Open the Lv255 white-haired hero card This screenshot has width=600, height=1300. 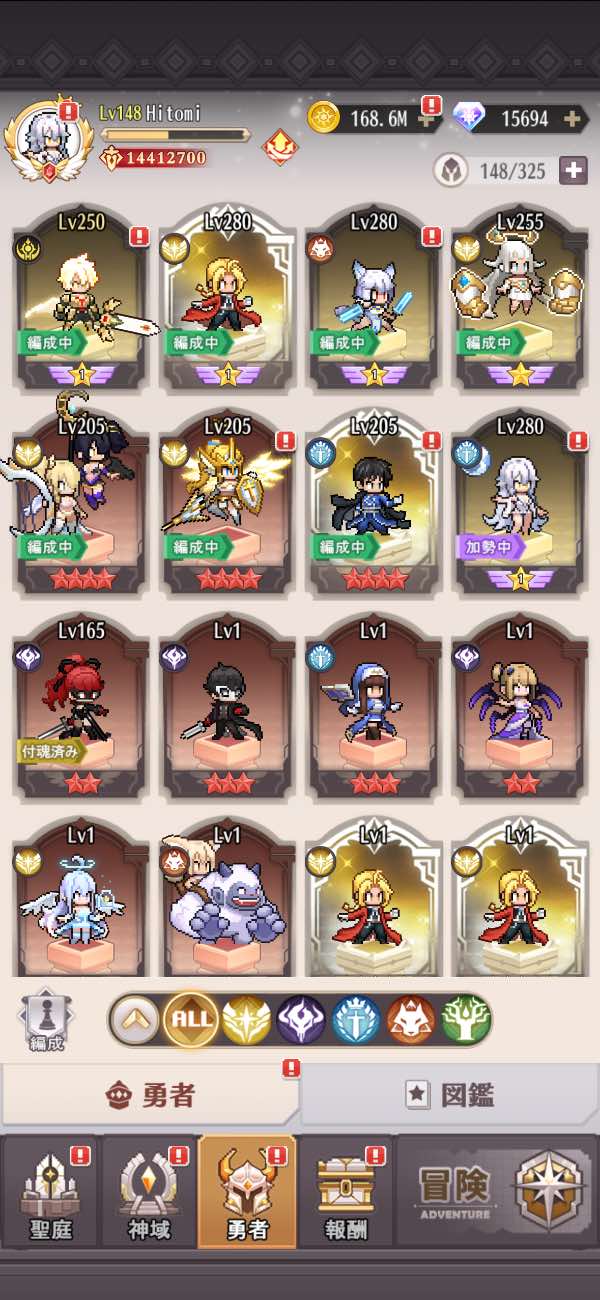[x=519, y=300]
